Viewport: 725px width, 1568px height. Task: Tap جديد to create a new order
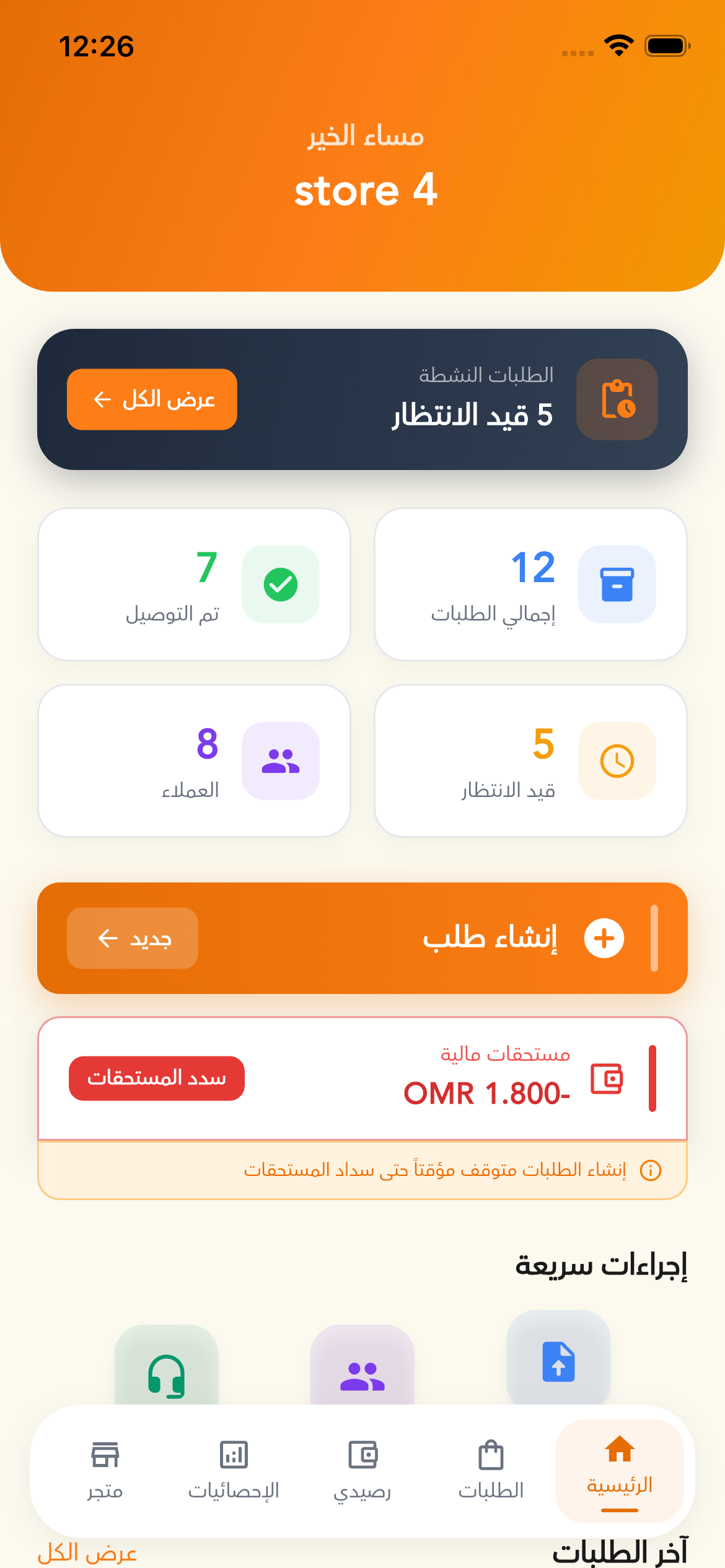click(x=133, y=938)
